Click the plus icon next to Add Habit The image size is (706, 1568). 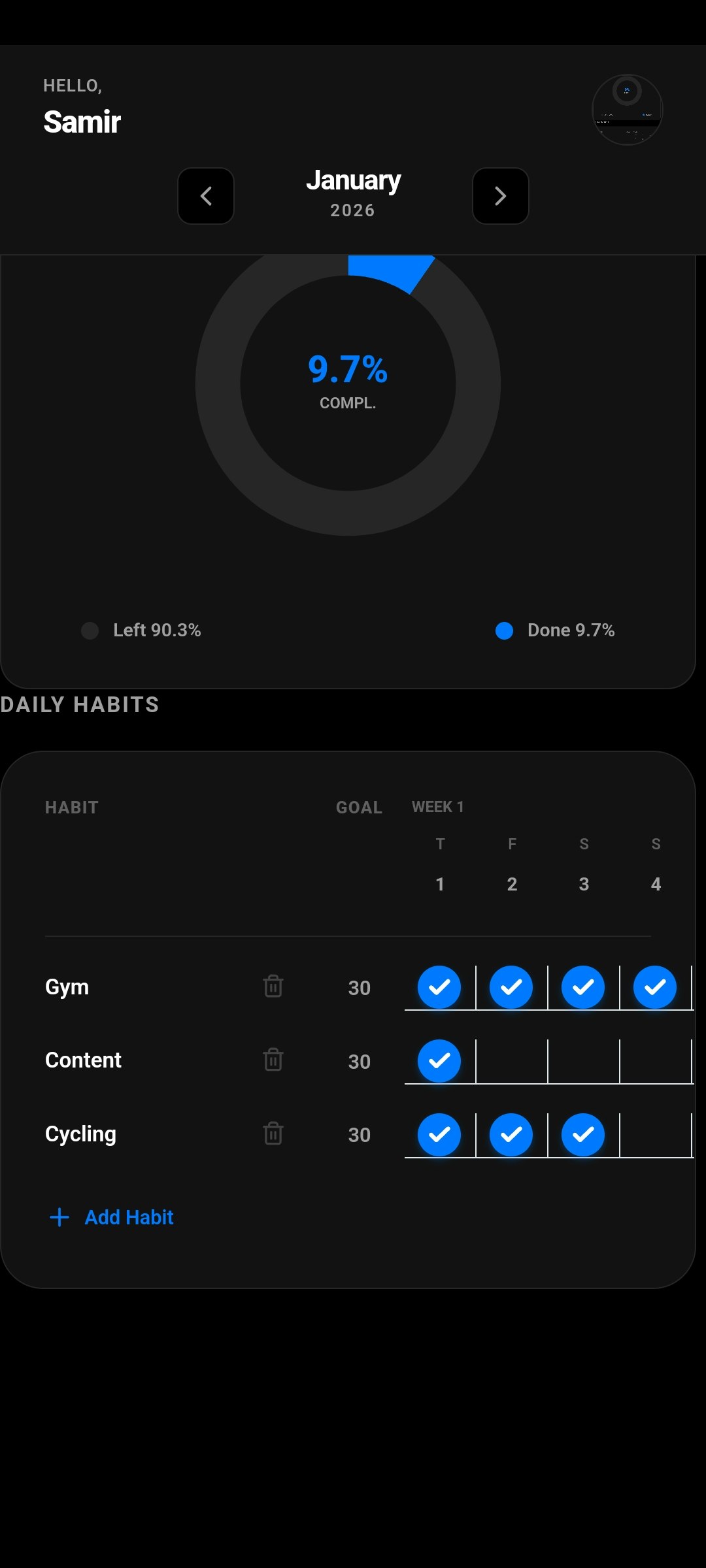(x=59, y=1217)
